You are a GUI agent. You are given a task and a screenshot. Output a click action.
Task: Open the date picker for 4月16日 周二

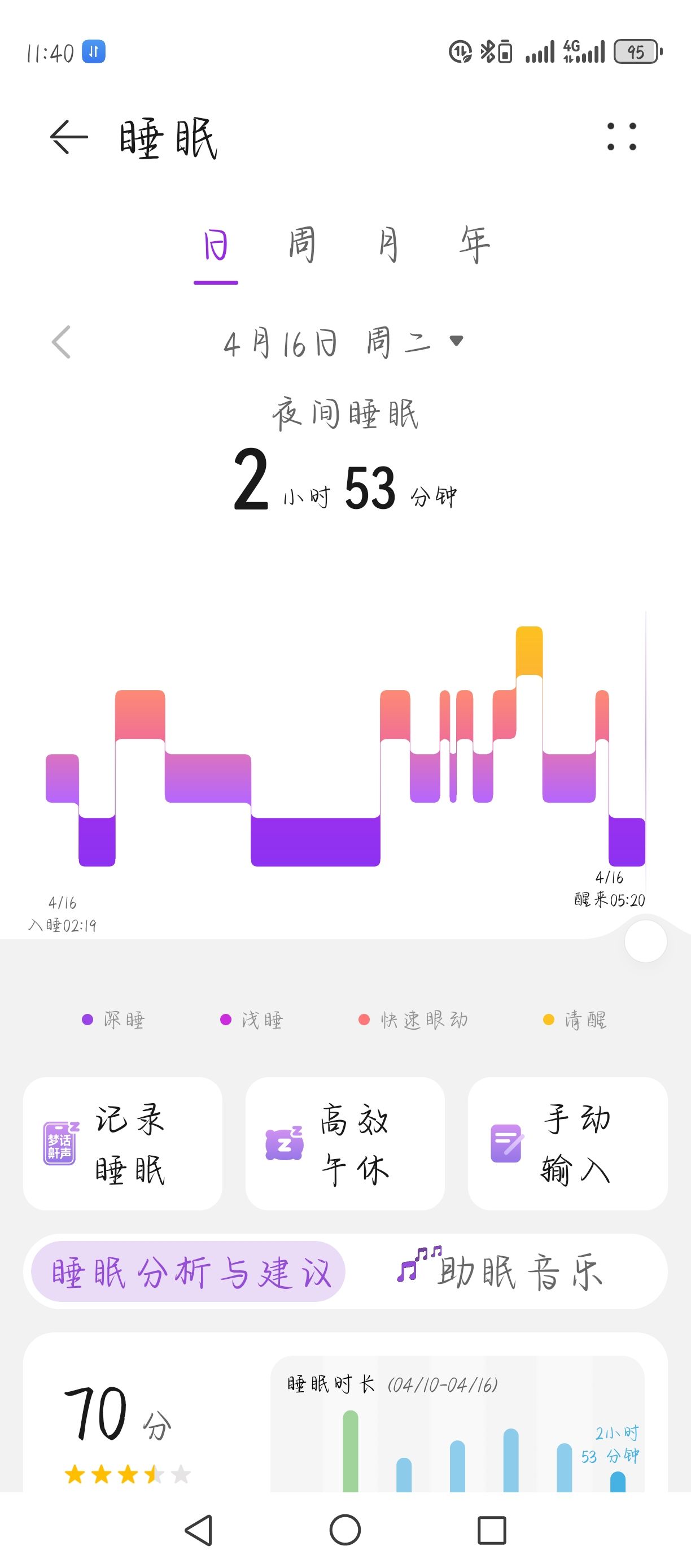pos(344,343)
